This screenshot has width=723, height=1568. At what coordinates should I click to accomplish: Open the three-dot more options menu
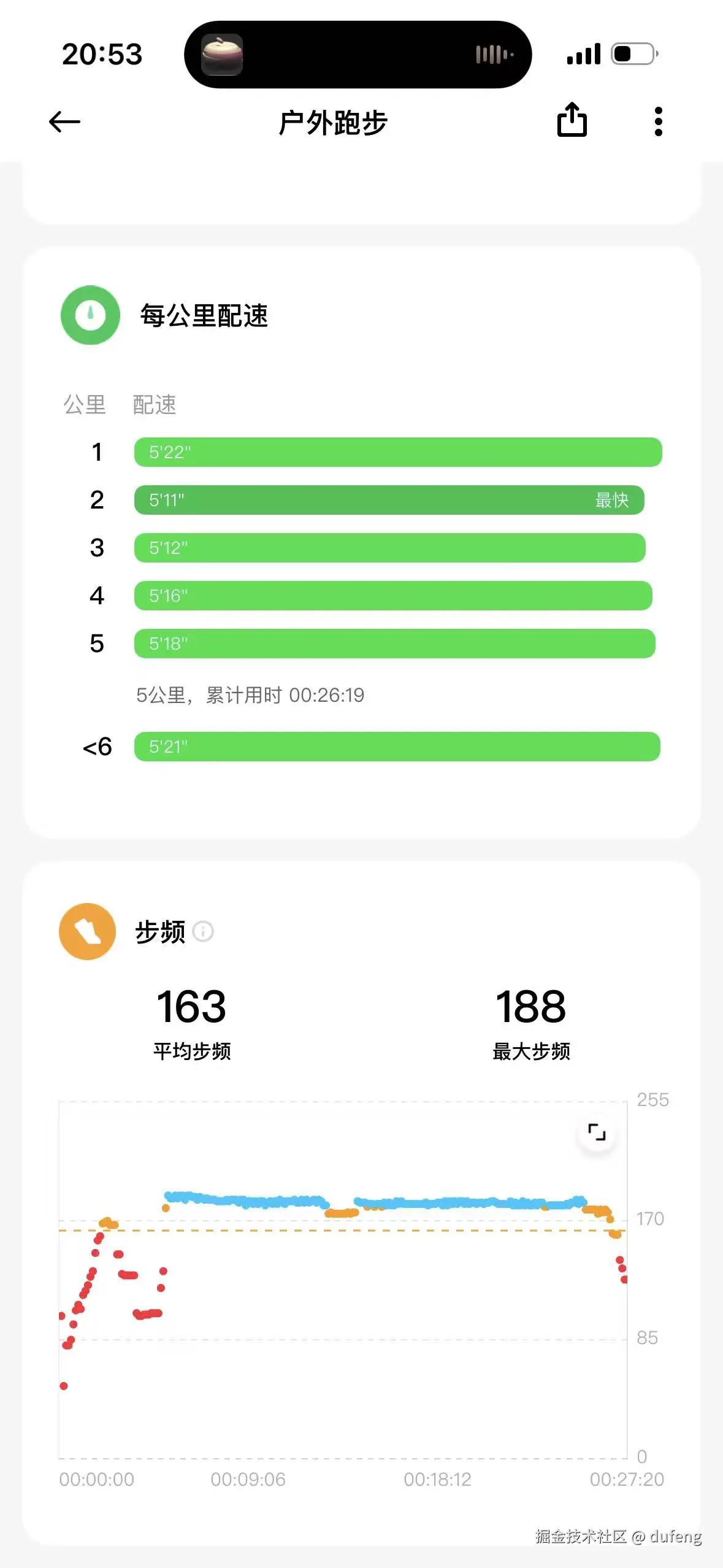[658, 121]
